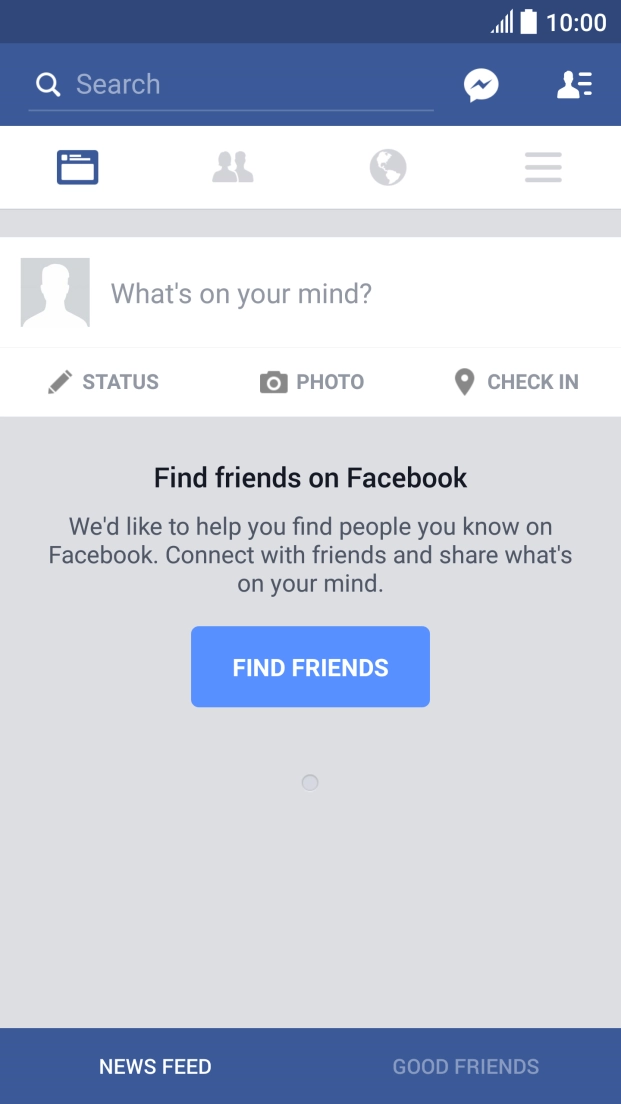
Task: Add a PHOTO to a post
Action: click(311, 382)
